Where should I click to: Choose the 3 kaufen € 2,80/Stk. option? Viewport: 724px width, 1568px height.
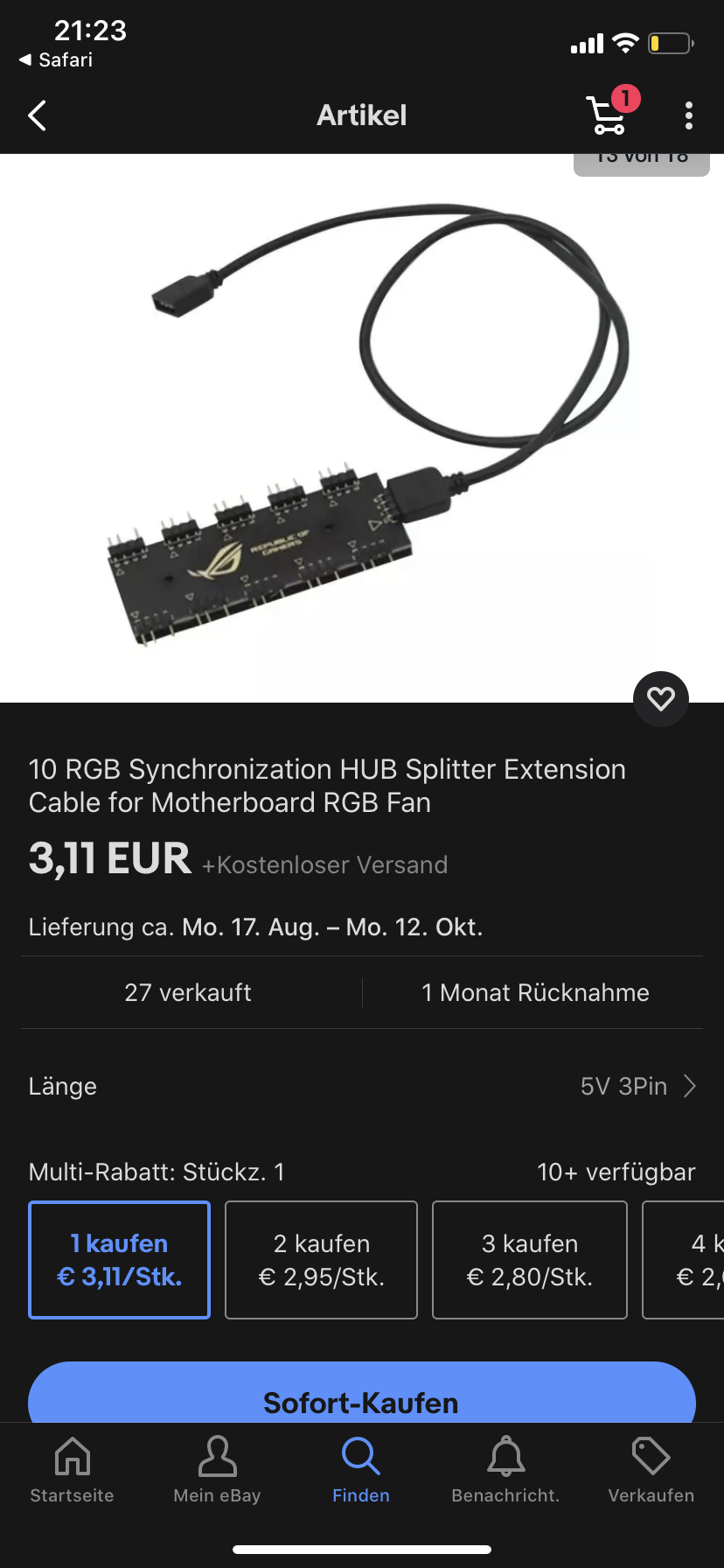pos(529,1260)
